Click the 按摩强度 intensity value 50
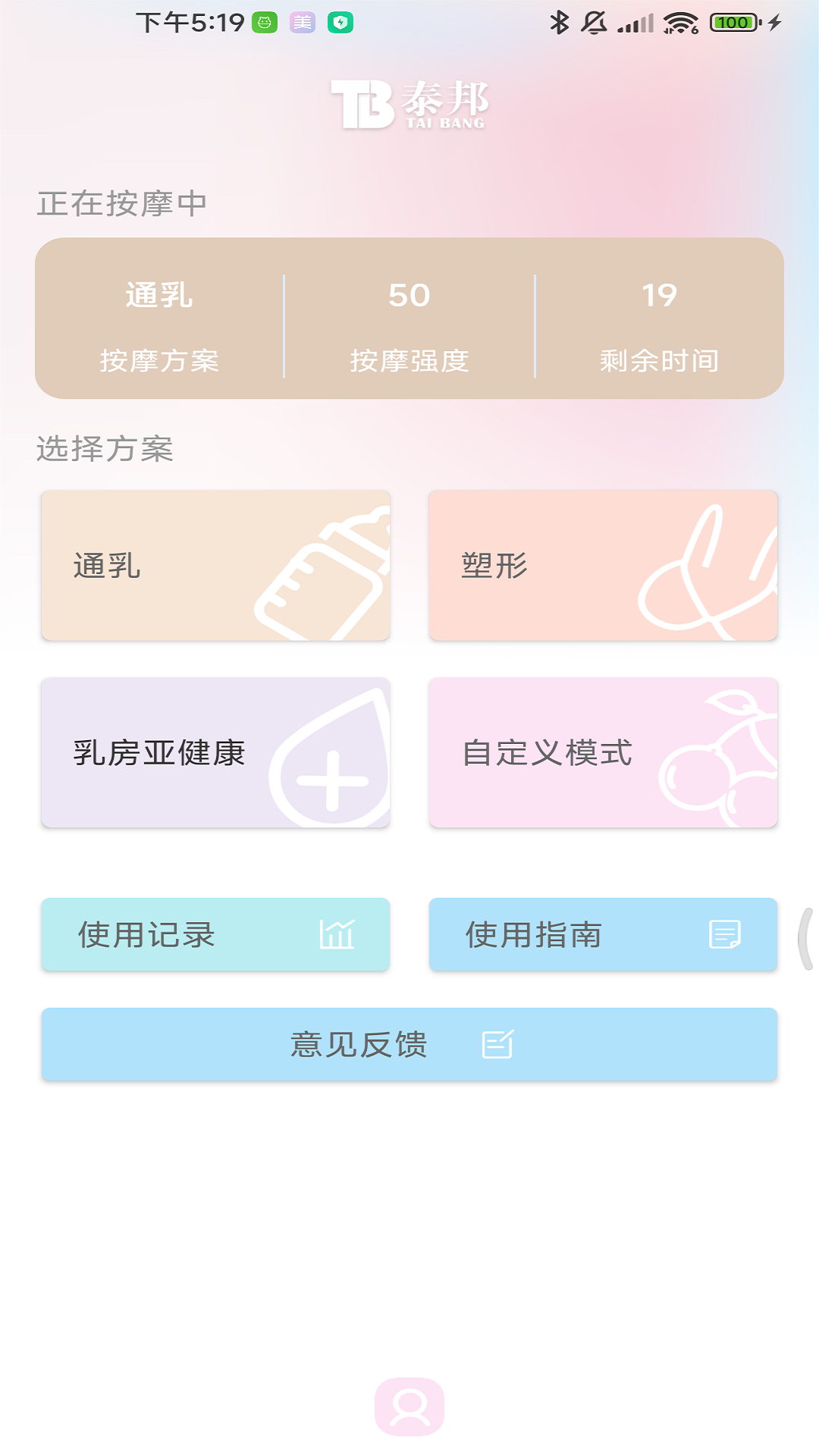This screenshot has width=819, height=1456. coord(409,296)
